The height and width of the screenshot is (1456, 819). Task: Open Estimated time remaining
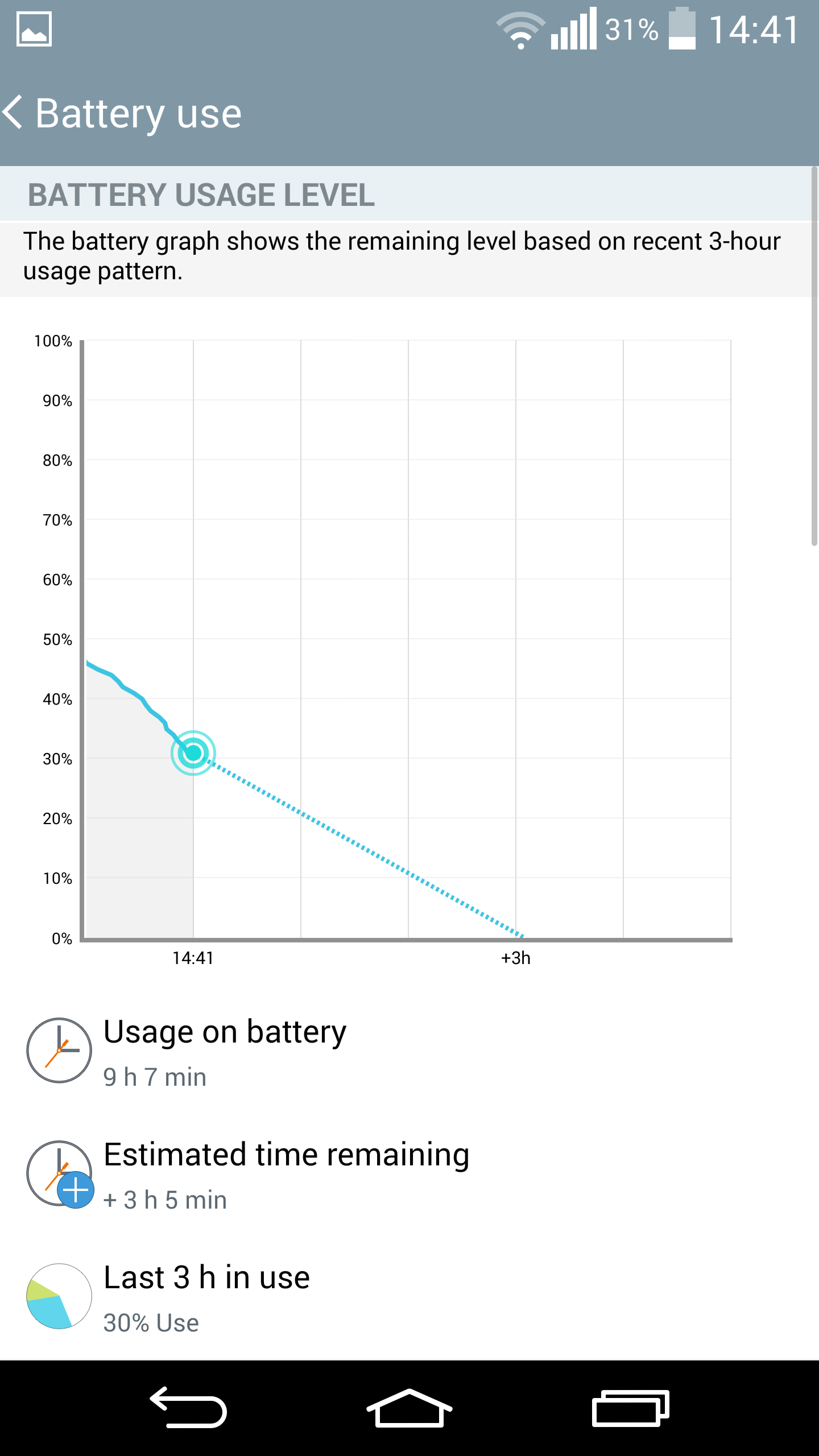click(x=409, y=1174)
